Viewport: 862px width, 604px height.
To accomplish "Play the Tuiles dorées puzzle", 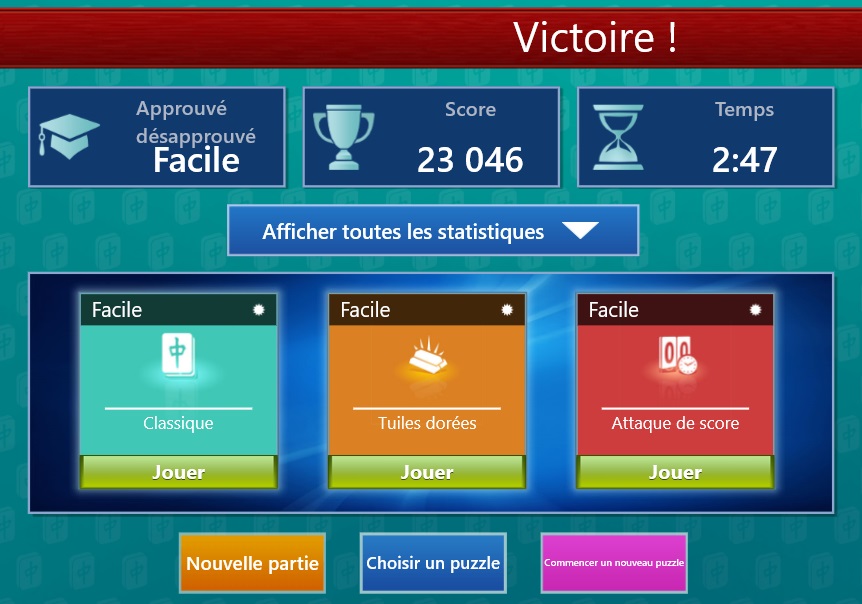I will pos(427,472).
